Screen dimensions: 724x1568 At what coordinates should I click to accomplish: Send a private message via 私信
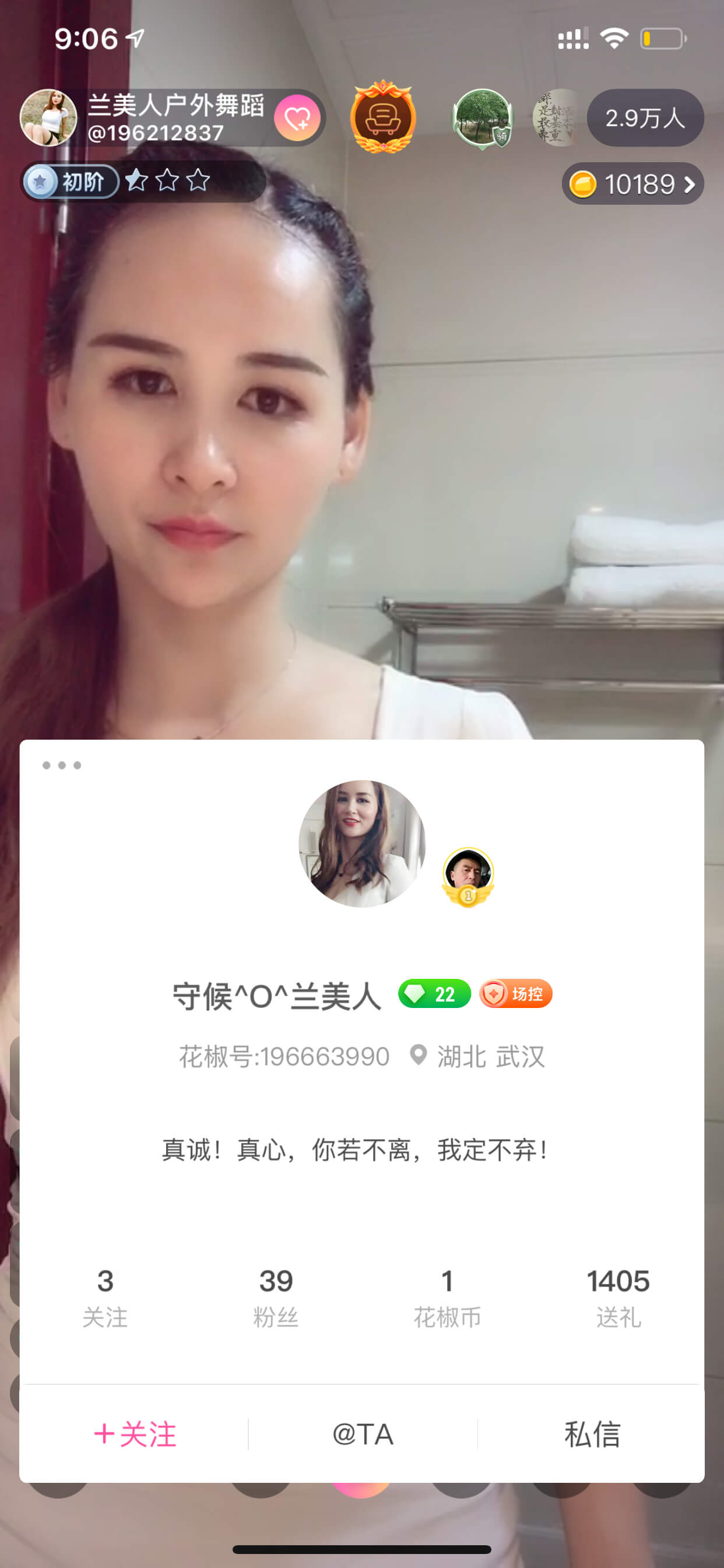pos(592,1434)
